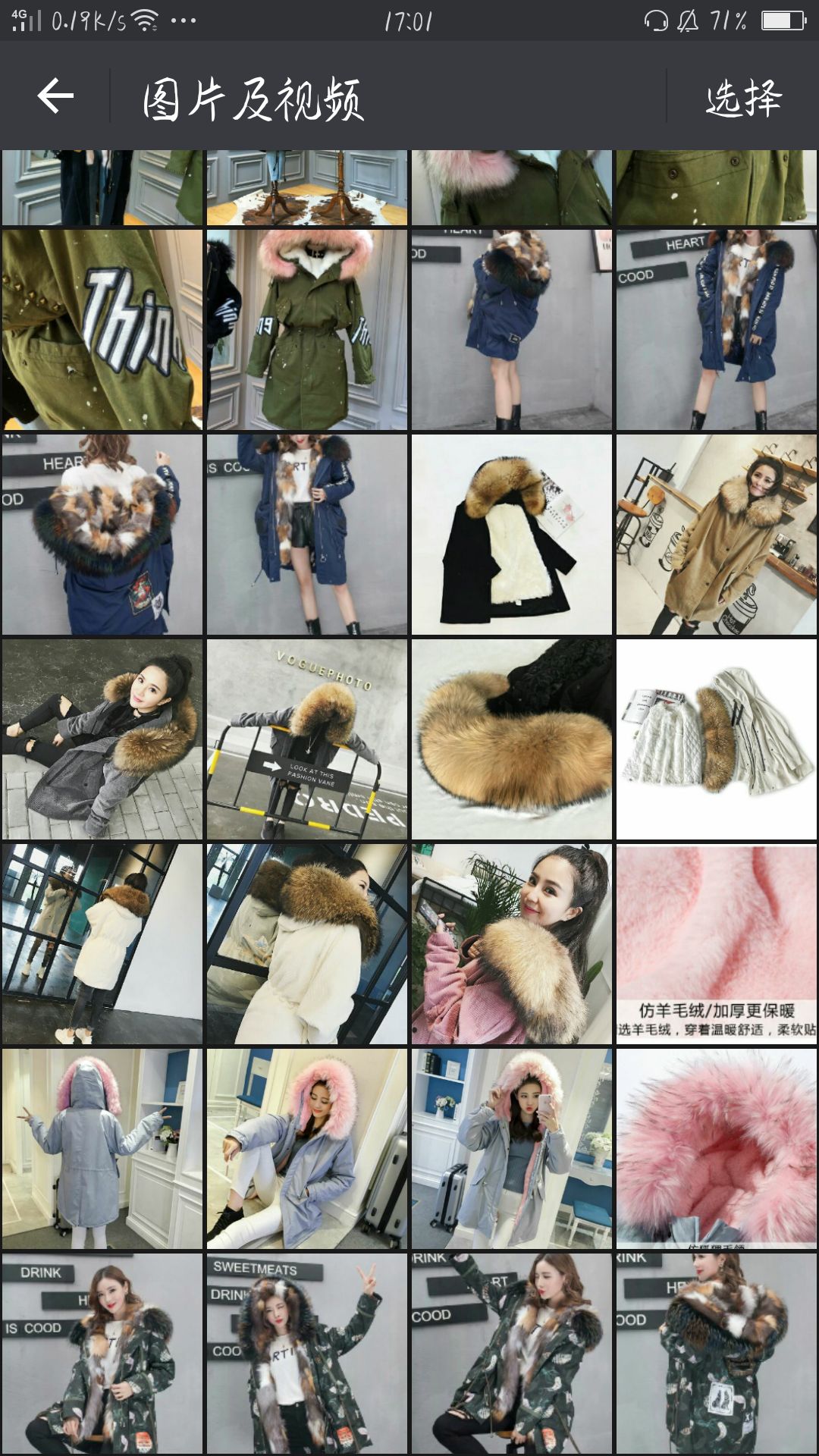Screen dimensions: 819x1456
Task: Open the pink corduroy coat selfie photo
Action: pyautogui.click(x=512, y=944)
